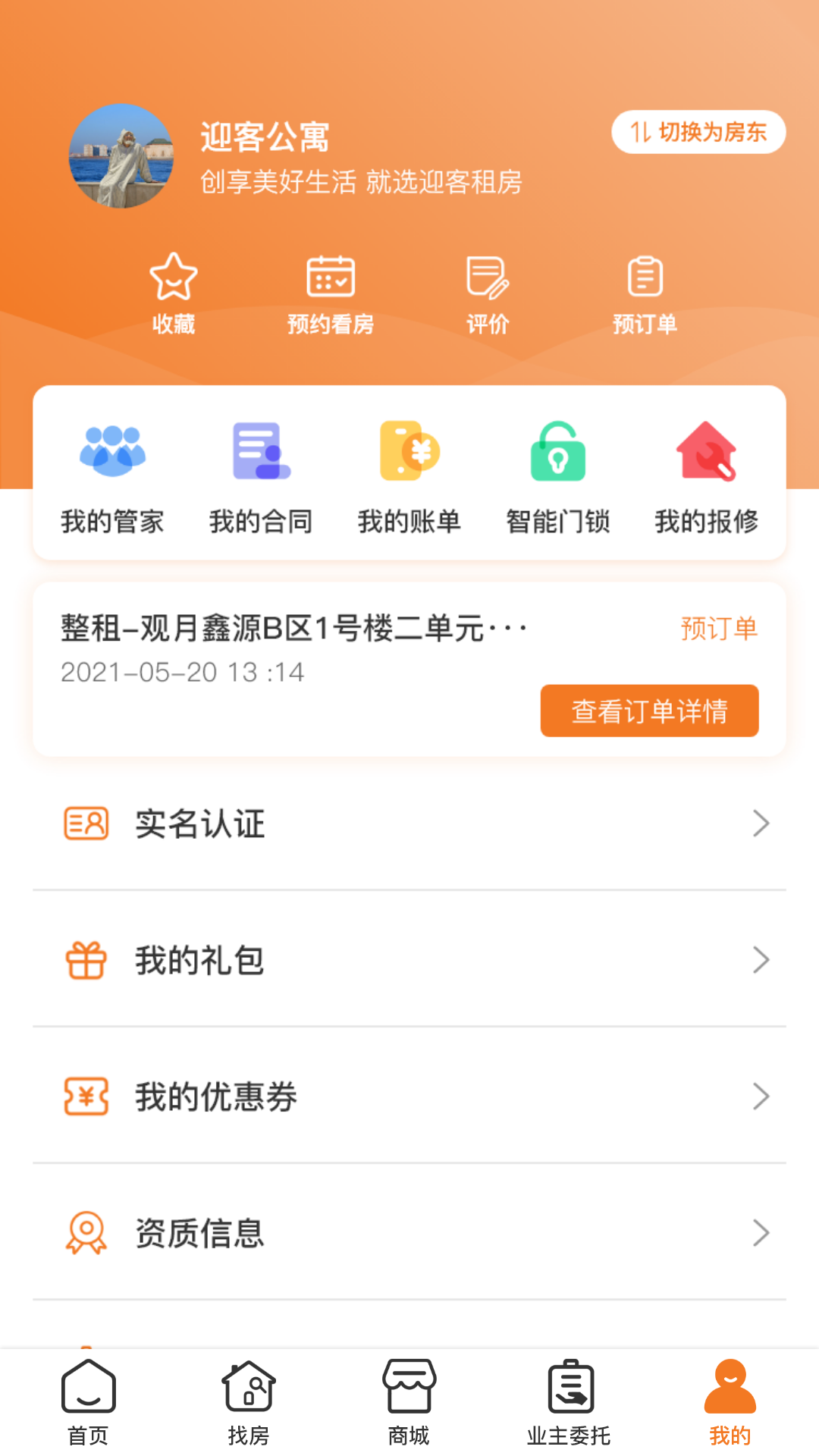This screenshot has height=1456, width=819.
Task: Click the 迎客公寓 profile avatar
Action: coord(121,157)
